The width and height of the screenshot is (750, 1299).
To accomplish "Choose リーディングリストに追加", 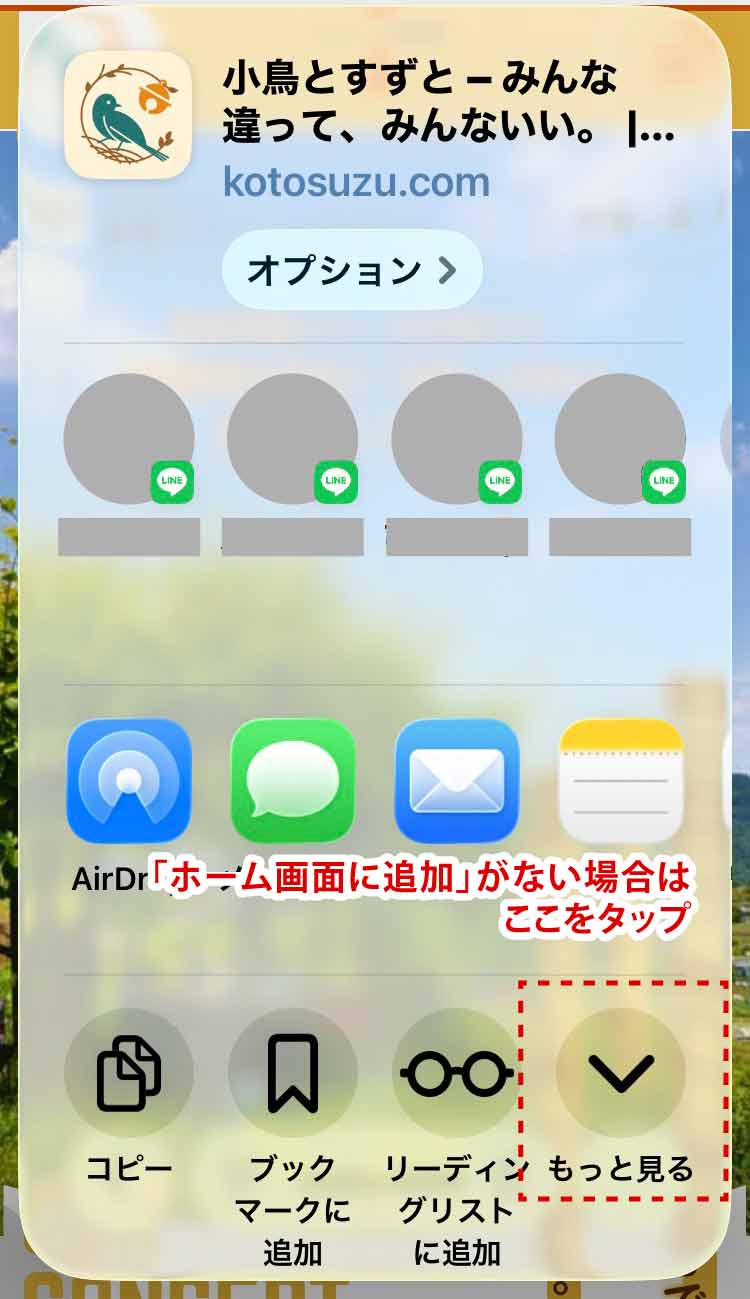I will coord(457,1074).
